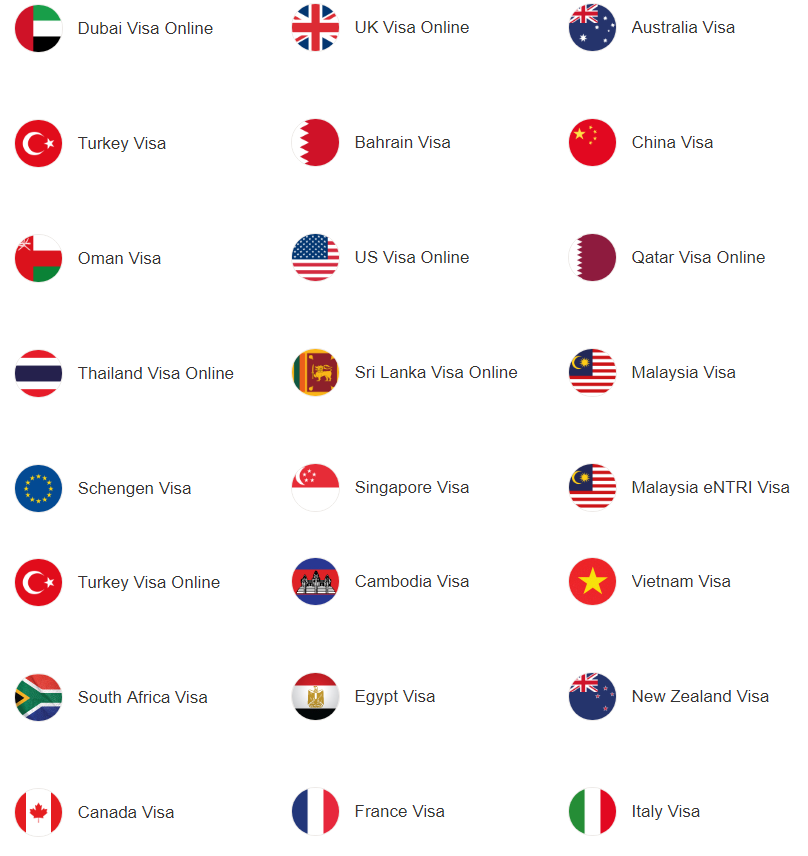Select Oman Visa
The height and width of the screenshot is (856, 808).
click(119, 258)
